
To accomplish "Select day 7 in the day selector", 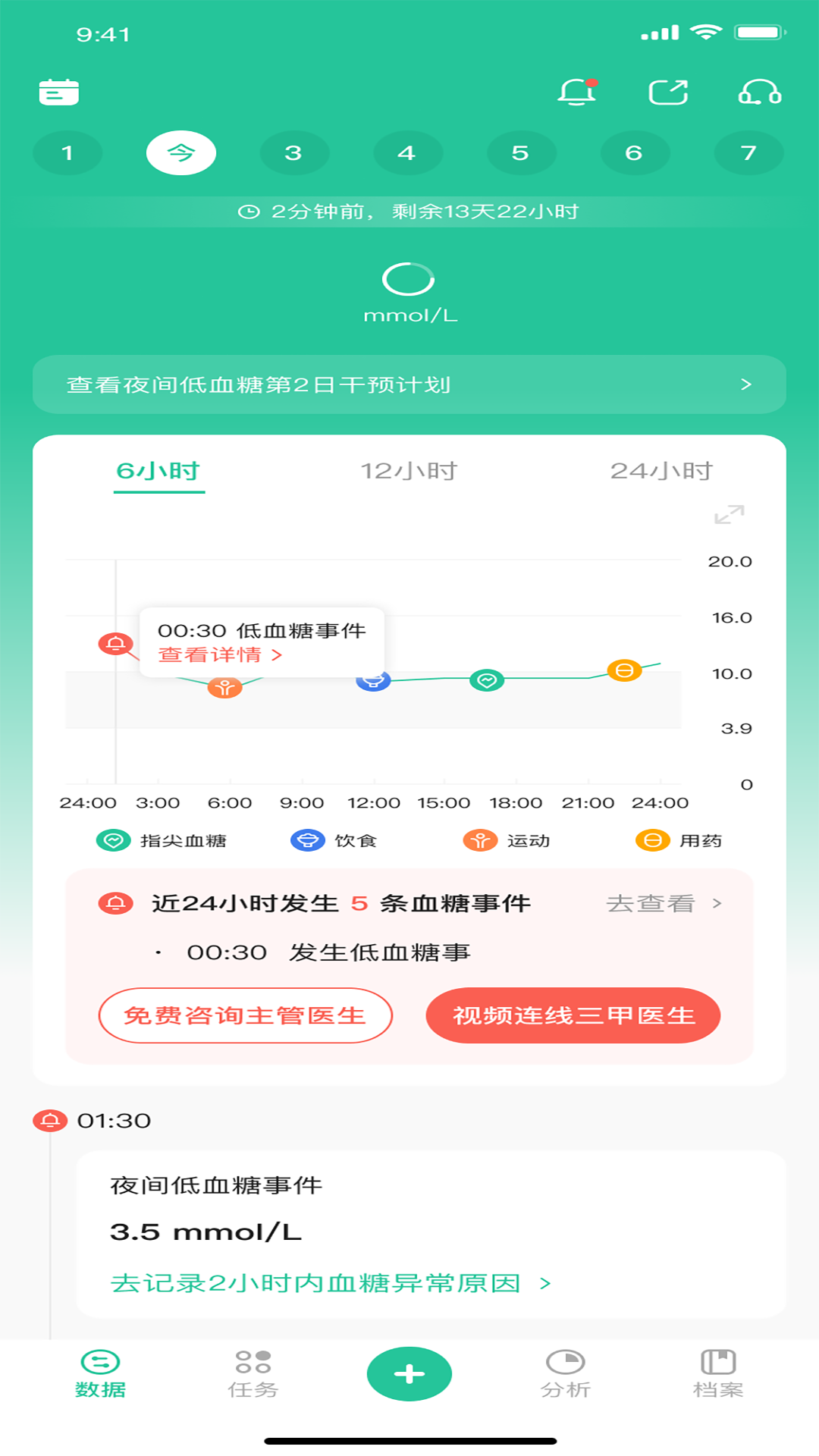I will (x=748, y=153).
